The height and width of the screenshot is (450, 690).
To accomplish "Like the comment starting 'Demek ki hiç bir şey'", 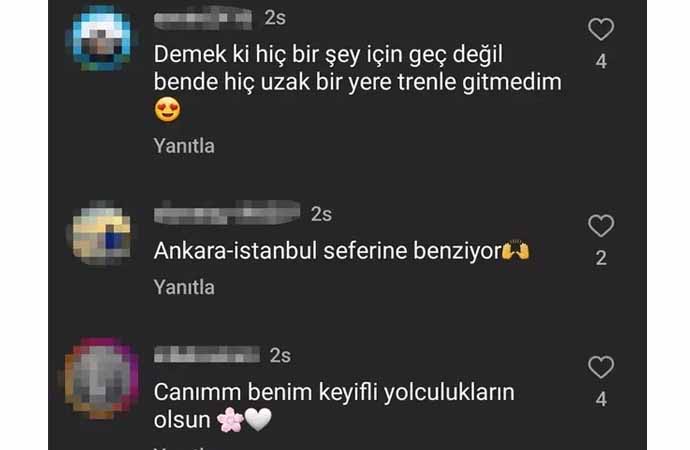I will click(600, 29).
